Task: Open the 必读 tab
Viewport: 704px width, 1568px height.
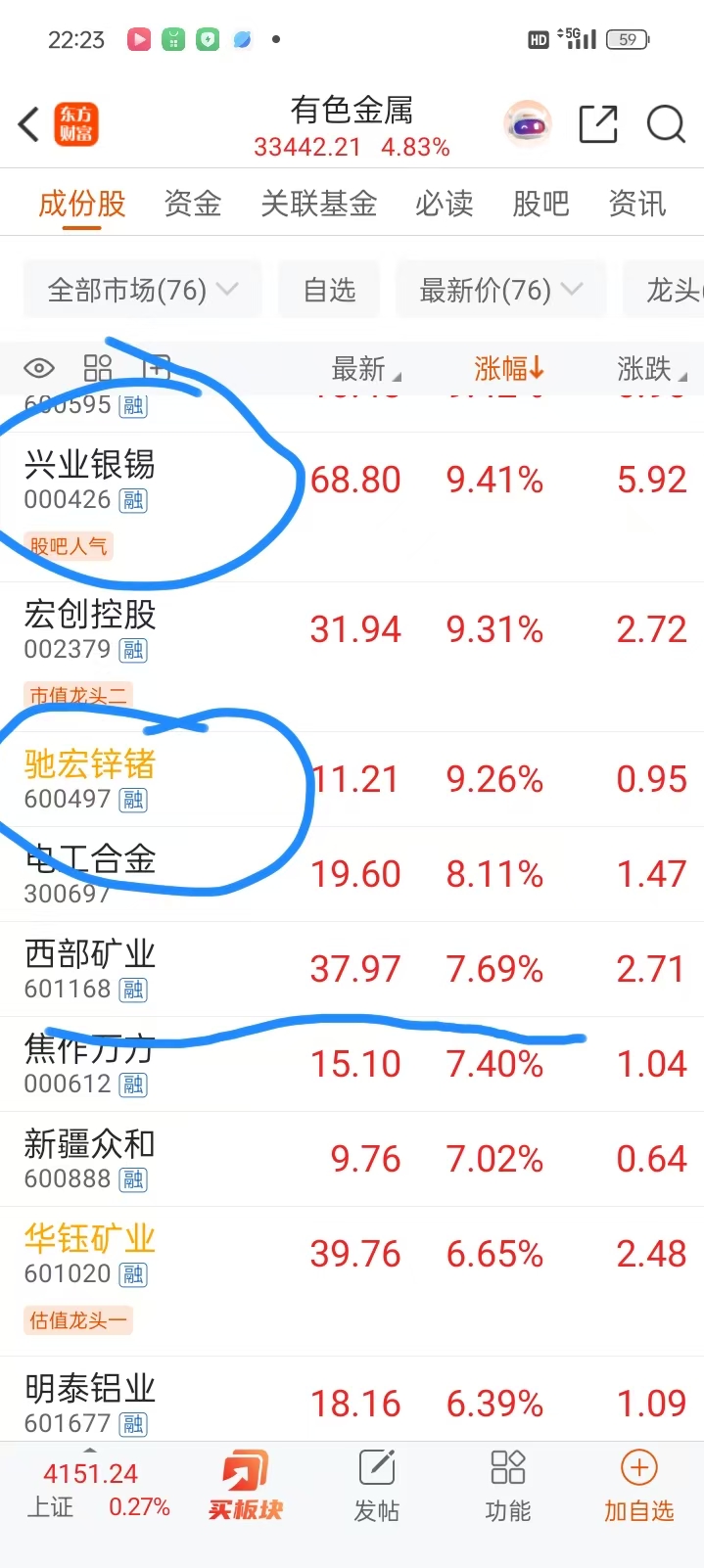Action: coord(444,204)
